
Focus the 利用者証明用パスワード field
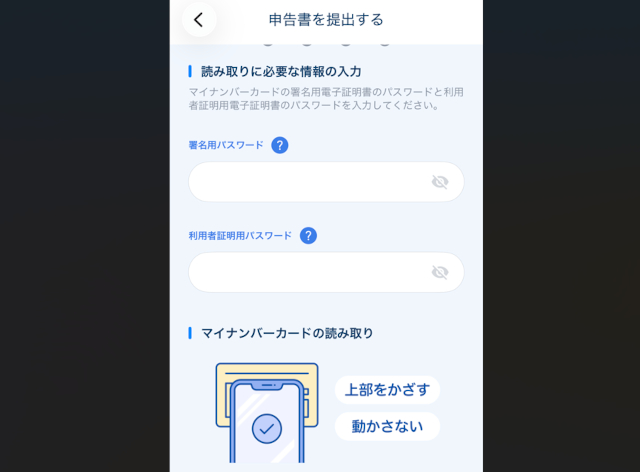[x=305, y=272]
